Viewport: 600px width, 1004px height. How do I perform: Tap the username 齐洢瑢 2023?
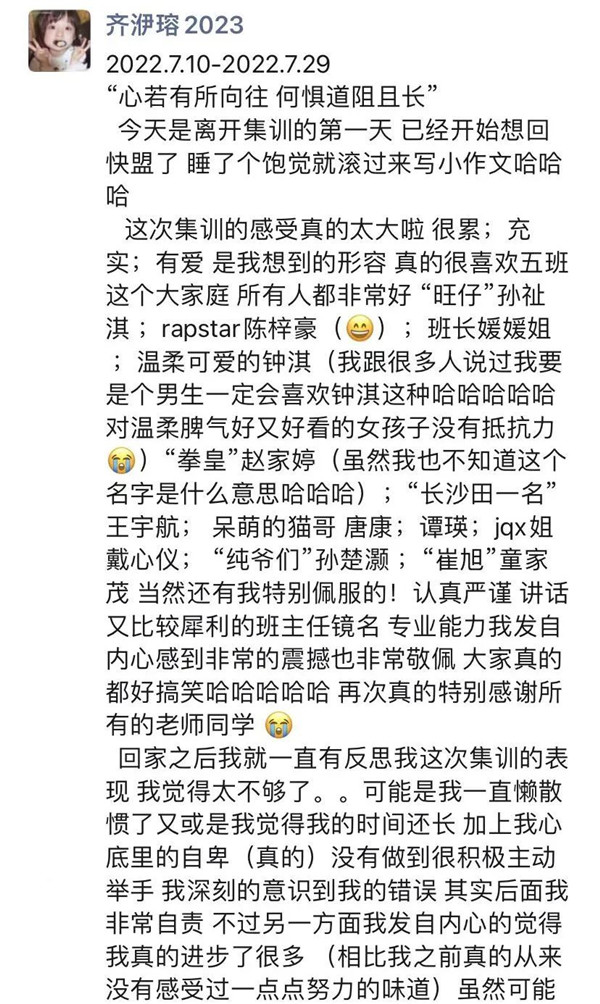point(174,26)
